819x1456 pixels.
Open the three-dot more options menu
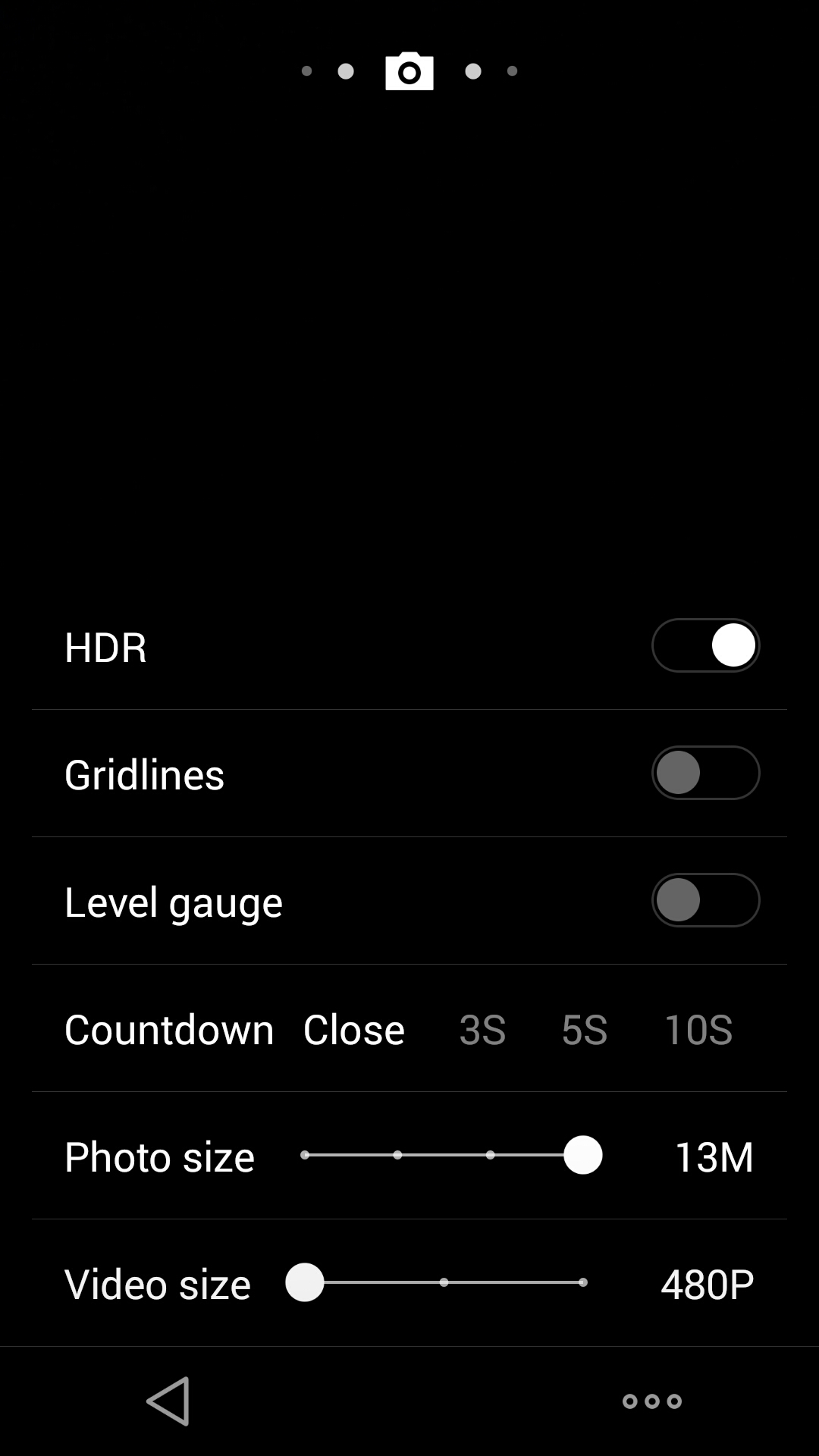pyautogui.click(x=652, y=1401)
